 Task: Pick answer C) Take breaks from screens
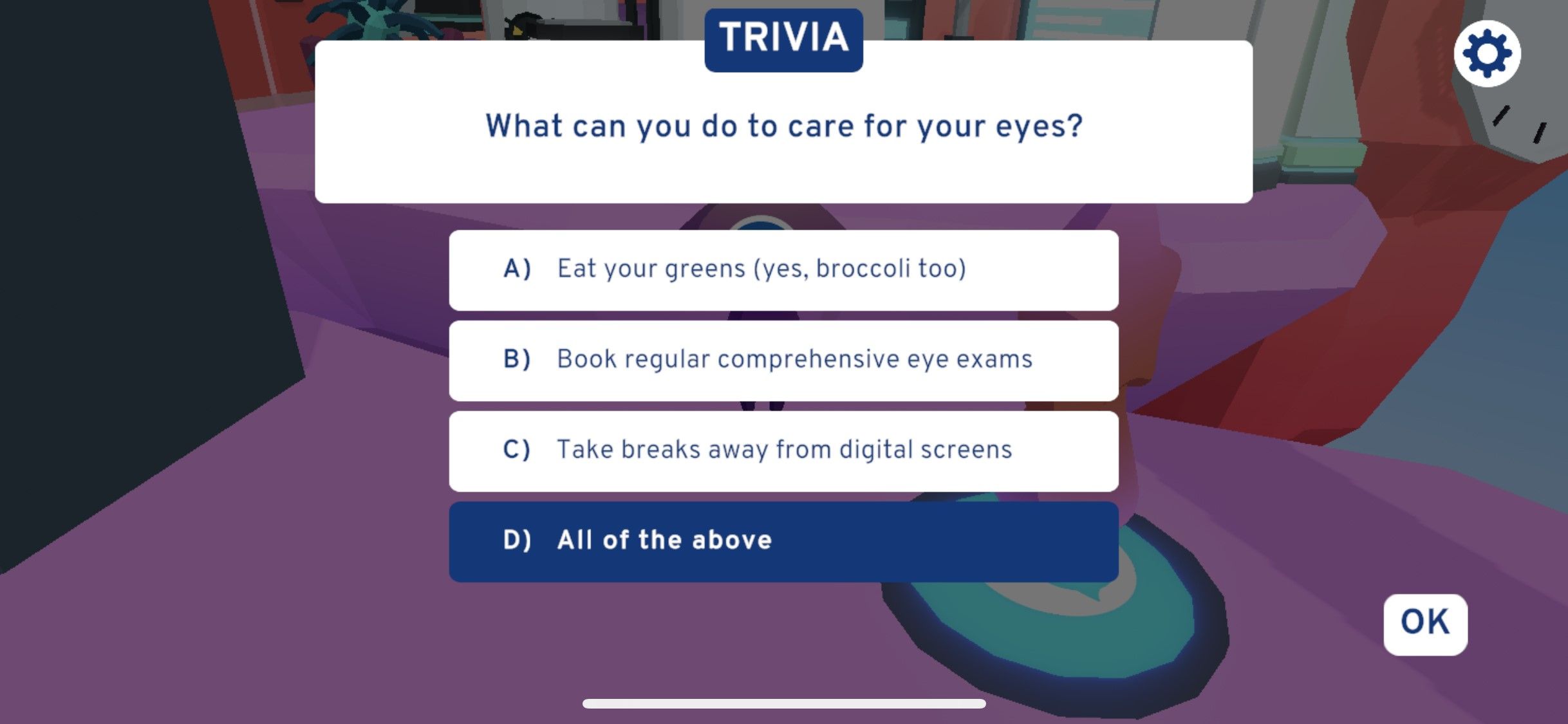click(x=783, y=450)
